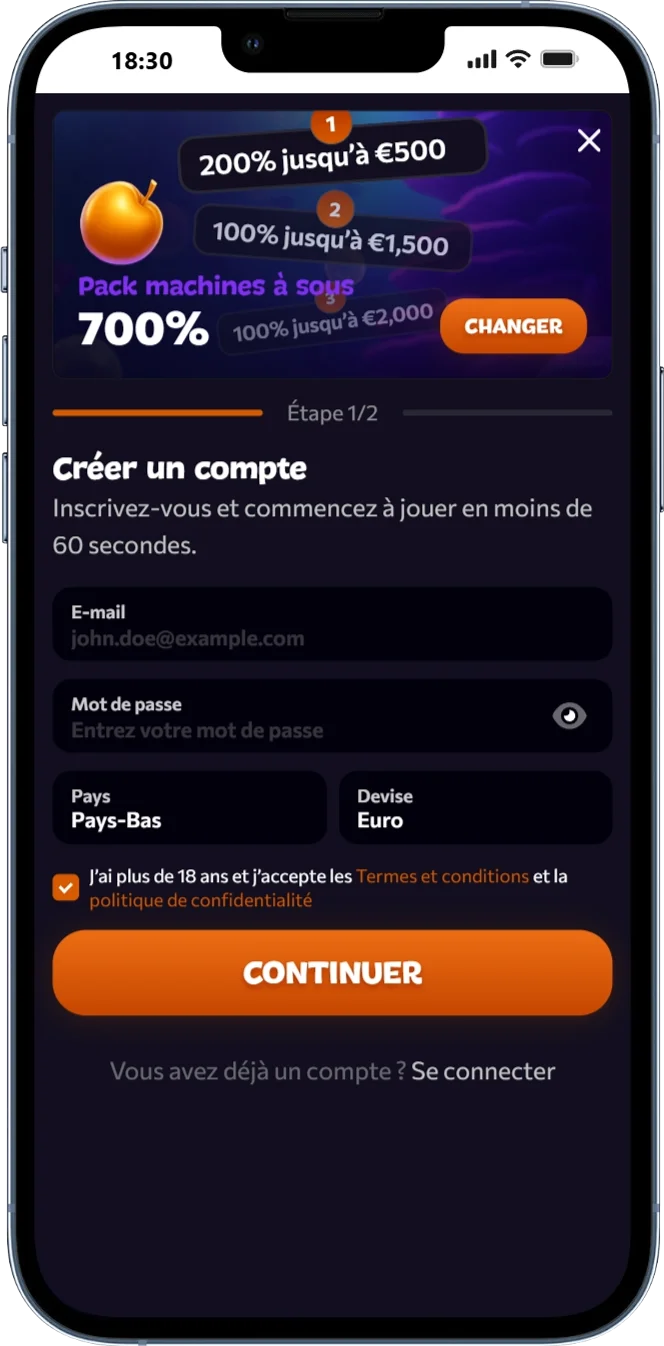The height and width of the screenshot is (1346, 664).
Task: Go to Se connecter login
Action: (483, 1071)
